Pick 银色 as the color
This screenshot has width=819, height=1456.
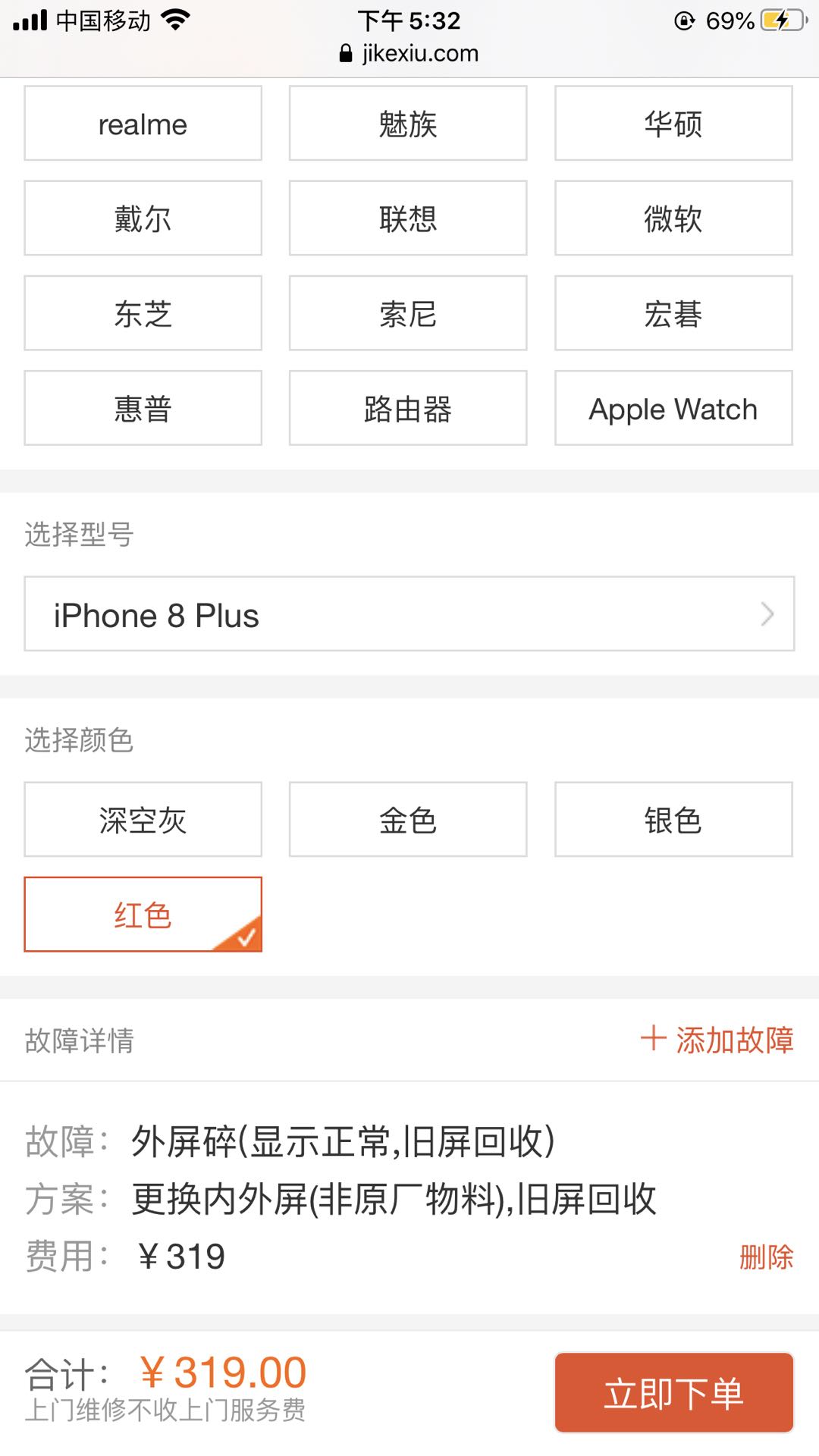click(x=673, y=820)
